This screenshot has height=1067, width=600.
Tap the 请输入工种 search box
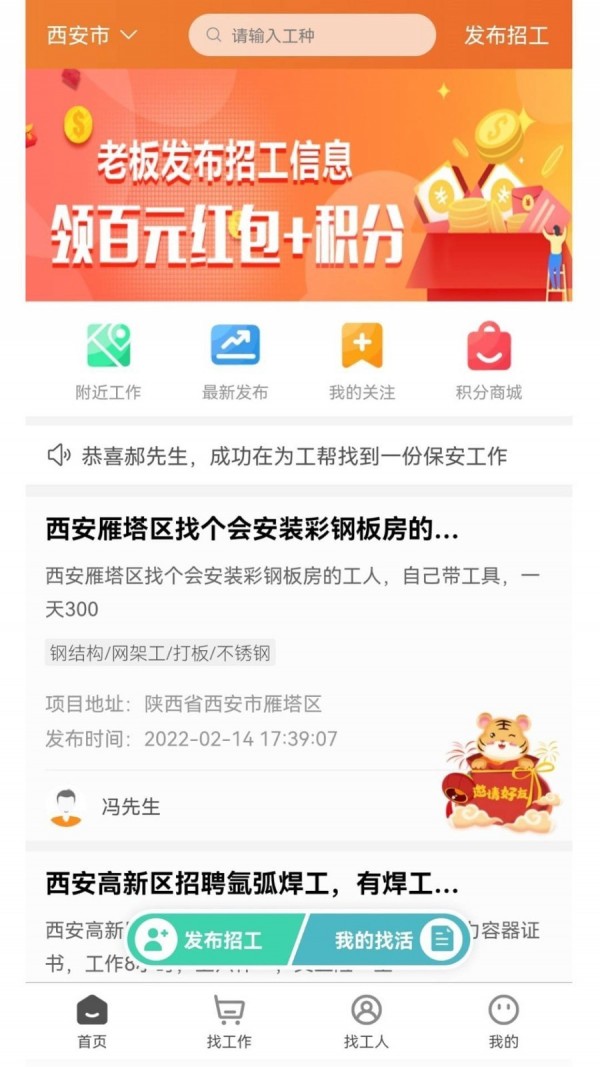(312, 35)
